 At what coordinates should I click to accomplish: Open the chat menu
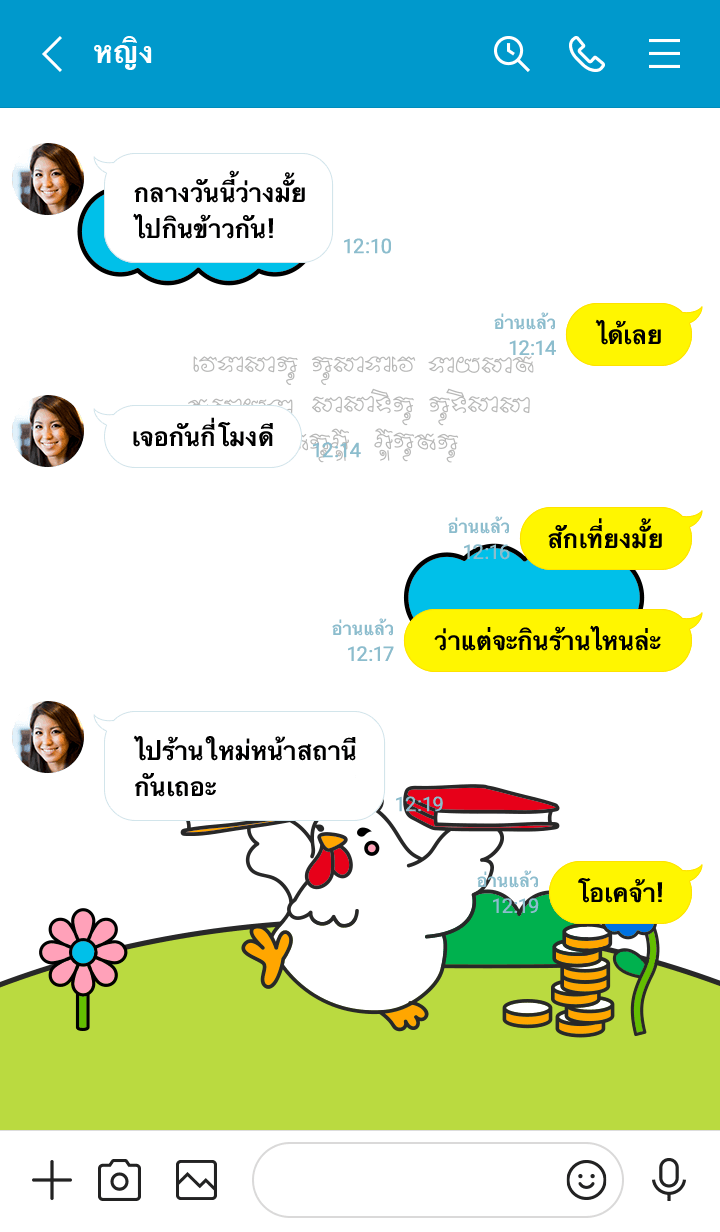664,54
